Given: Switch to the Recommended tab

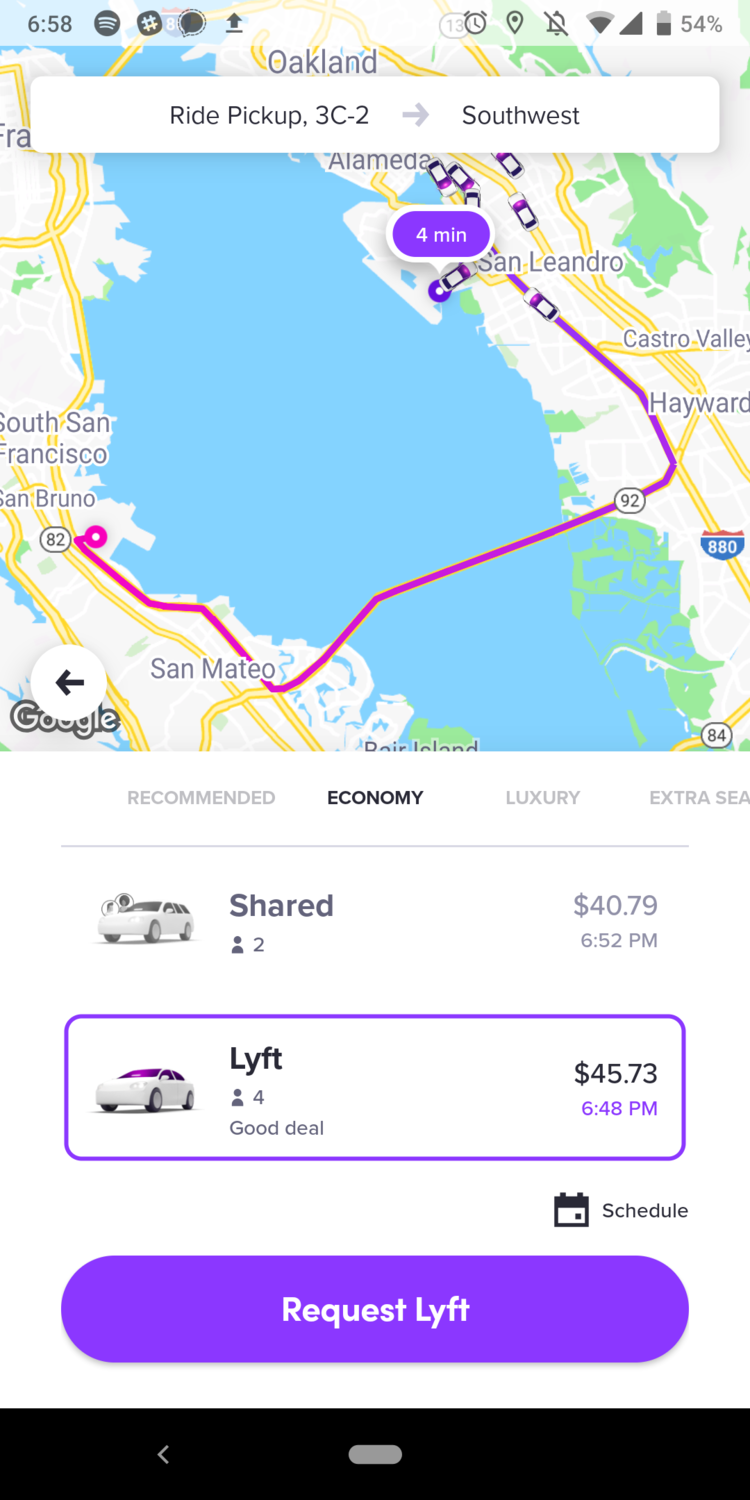Looking at the screenshot, I should point(201,798).
